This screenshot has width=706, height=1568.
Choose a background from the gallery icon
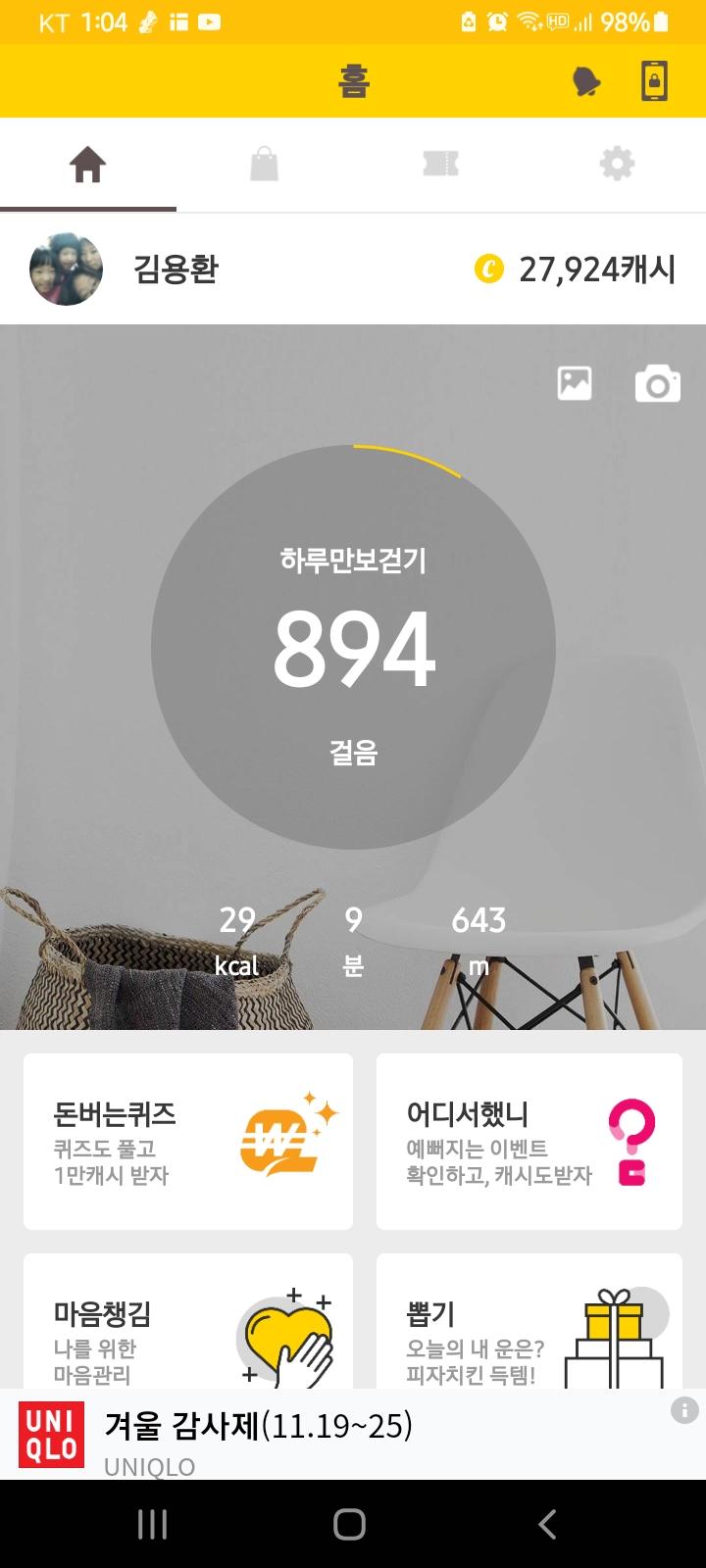tap(575, 383)
